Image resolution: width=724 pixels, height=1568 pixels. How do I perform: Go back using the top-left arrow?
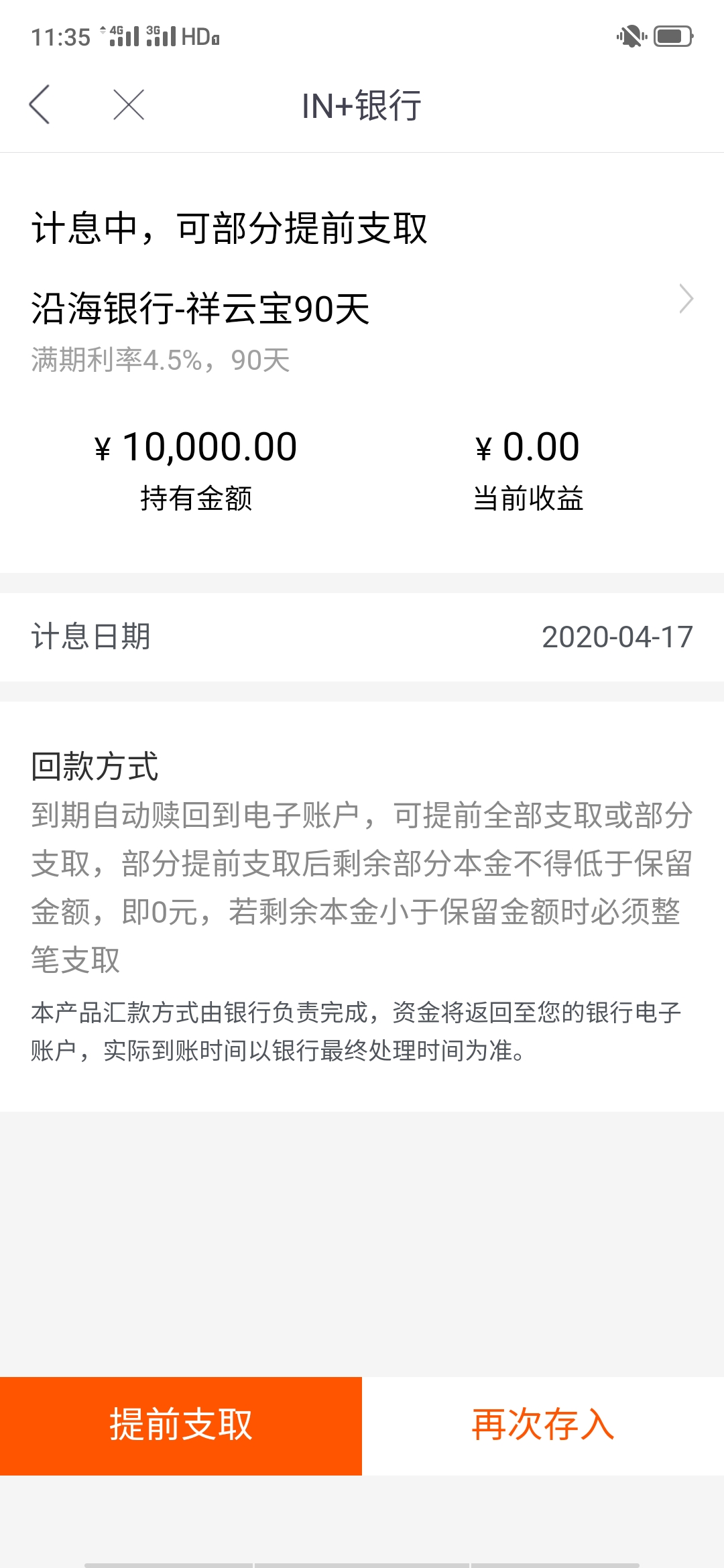(x=40, y=105)
